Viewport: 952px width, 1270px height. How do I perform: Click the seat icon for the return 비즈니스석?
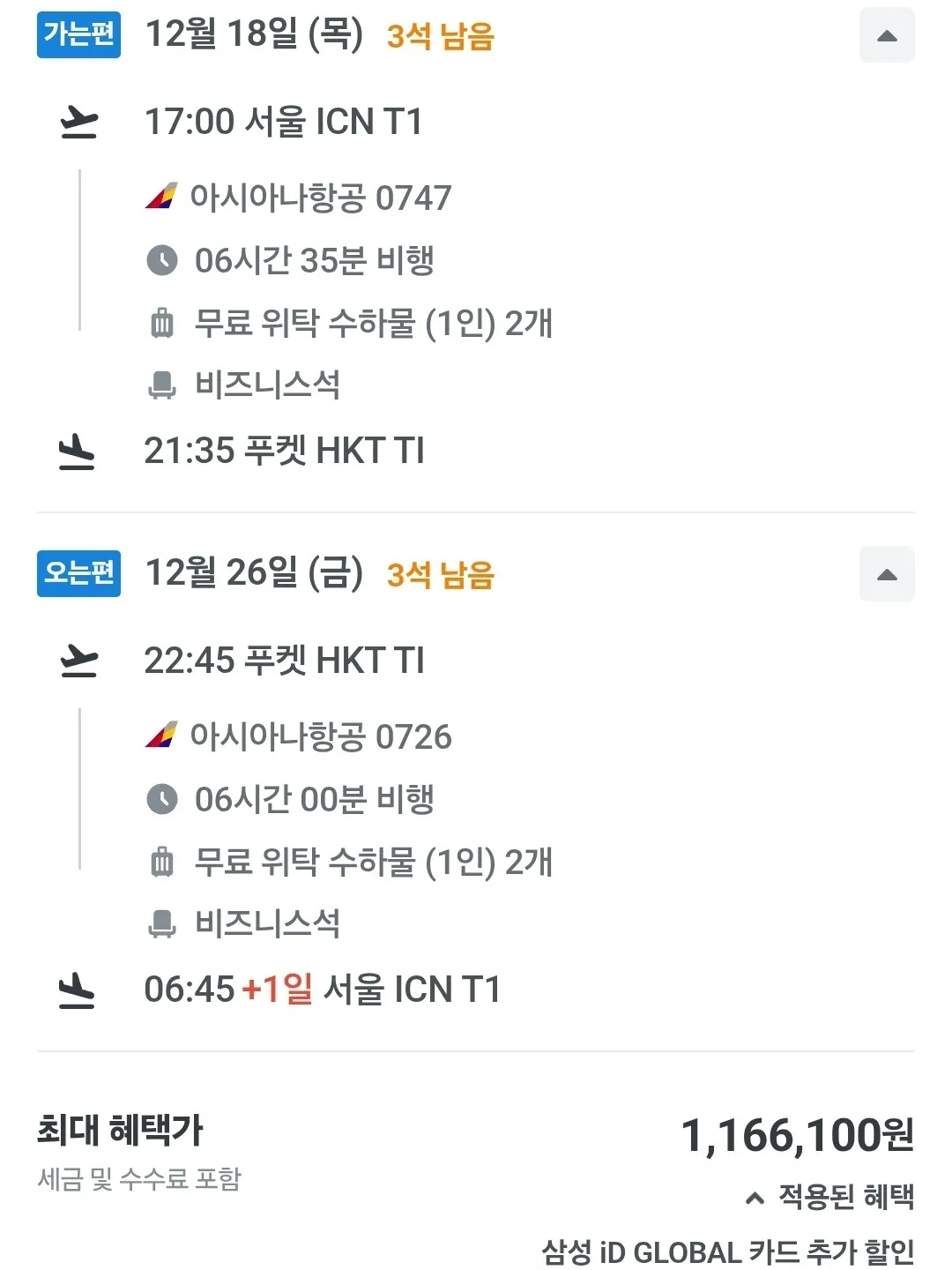point(162,925)
